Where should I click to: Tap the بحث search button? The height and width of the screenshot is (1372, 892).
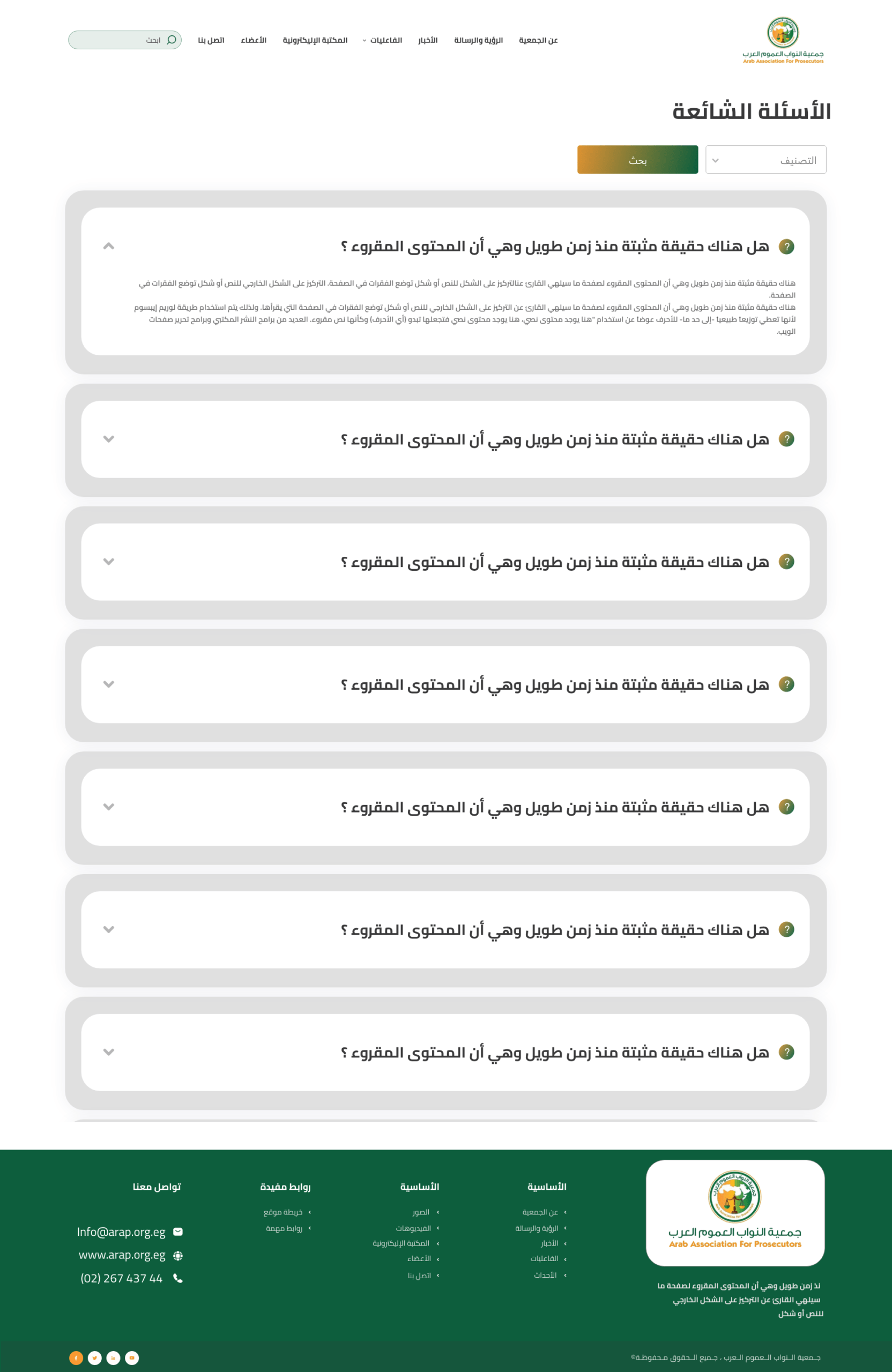(x=637, y=160)
